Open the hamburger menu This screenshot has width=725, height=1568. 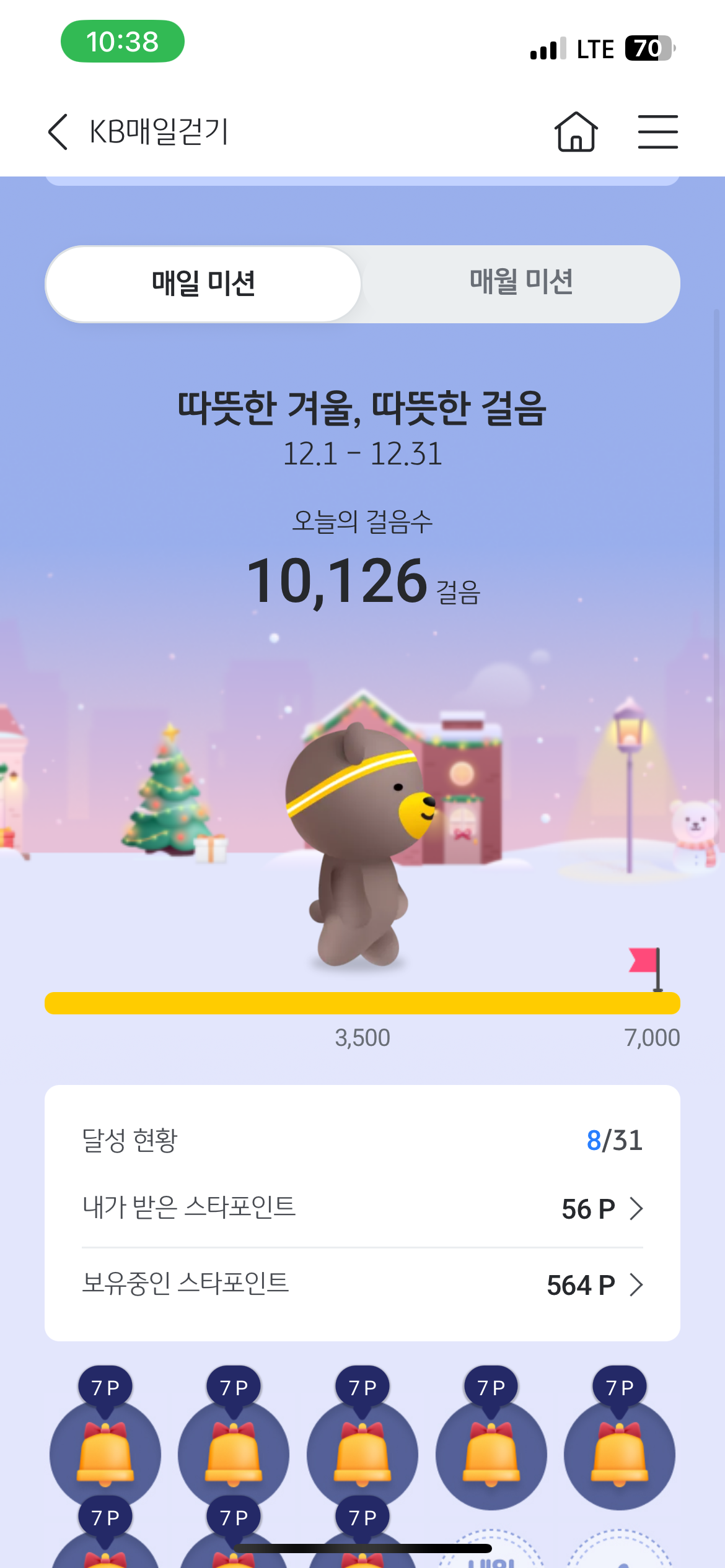(x=657, y=132)
